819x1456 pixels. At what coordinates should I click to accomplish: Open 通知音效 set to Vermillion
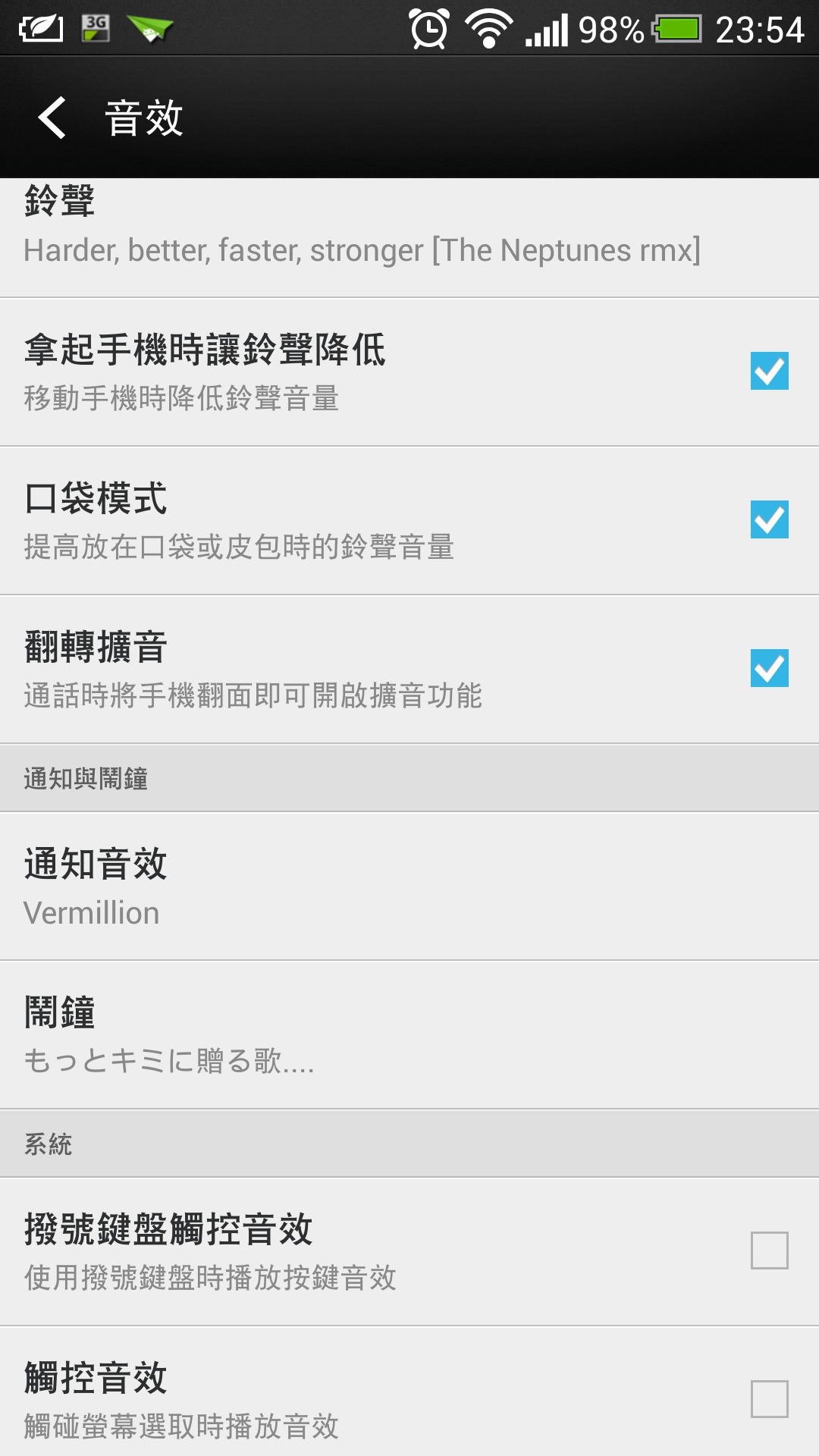(409, 886)
